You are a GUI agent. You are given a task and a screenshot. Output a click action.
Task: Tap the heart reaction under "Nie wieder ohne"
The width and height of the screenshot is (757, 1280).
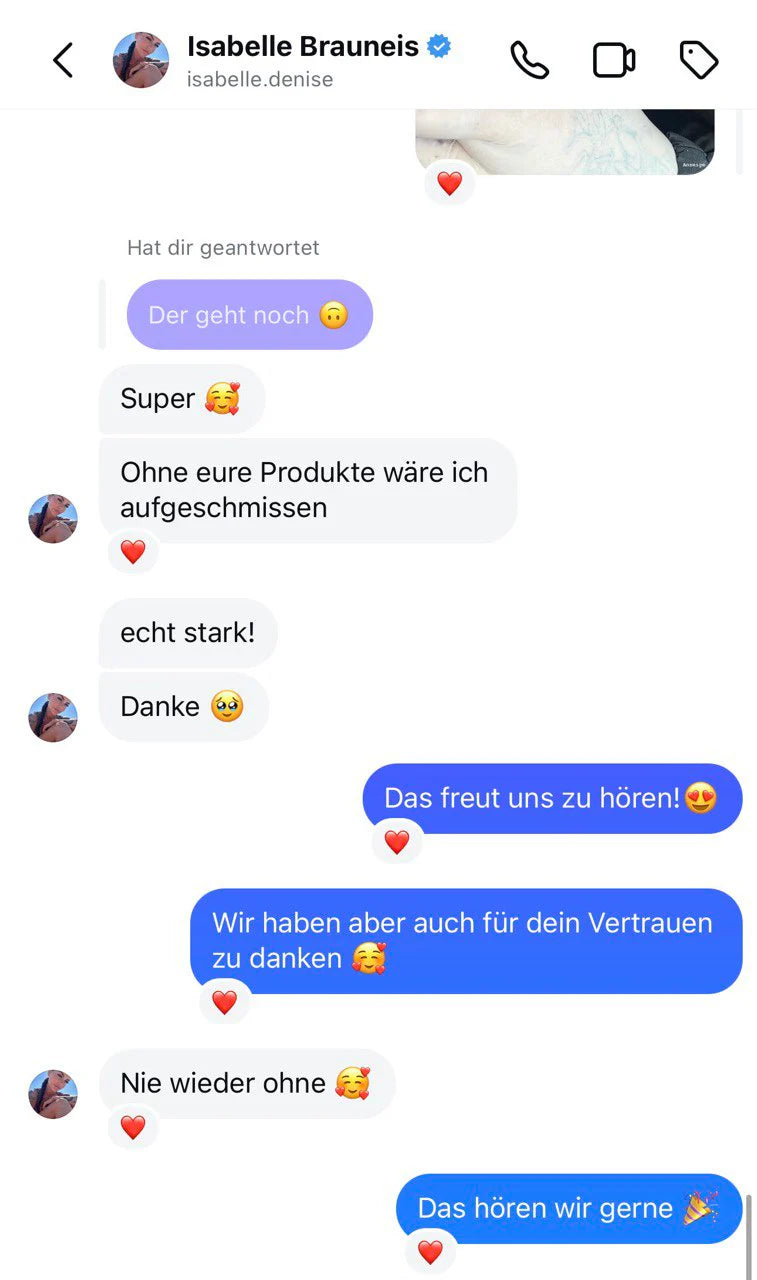click(133, 1128)
